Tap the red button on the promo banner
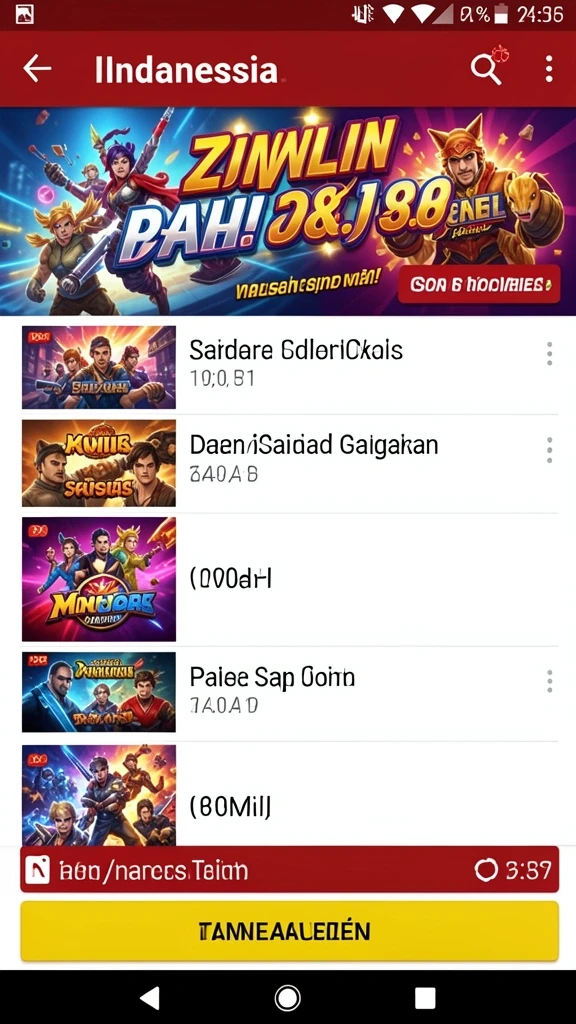The image size is (576, 1024). pyautogui.click(x=479, y=284)
